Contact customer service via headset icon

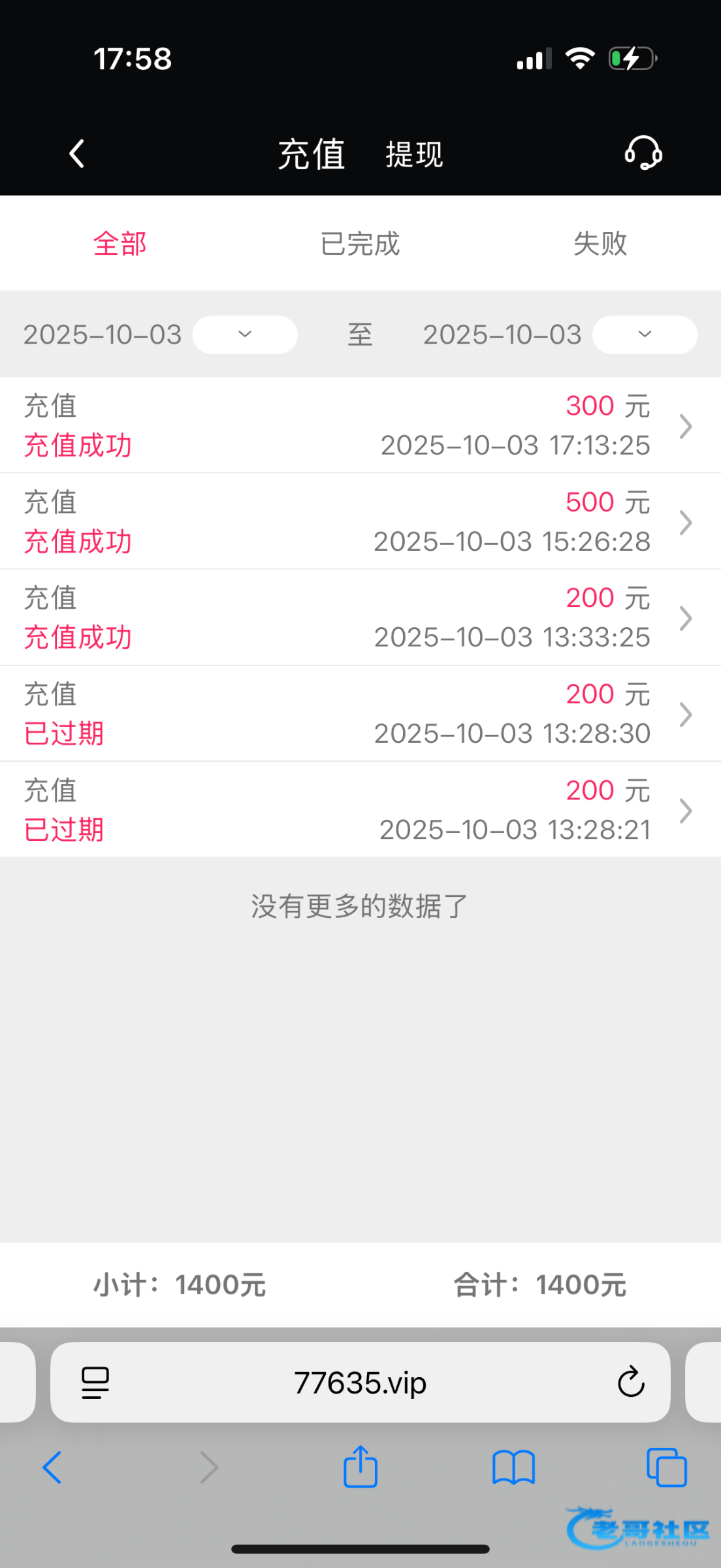coord(643,153)
